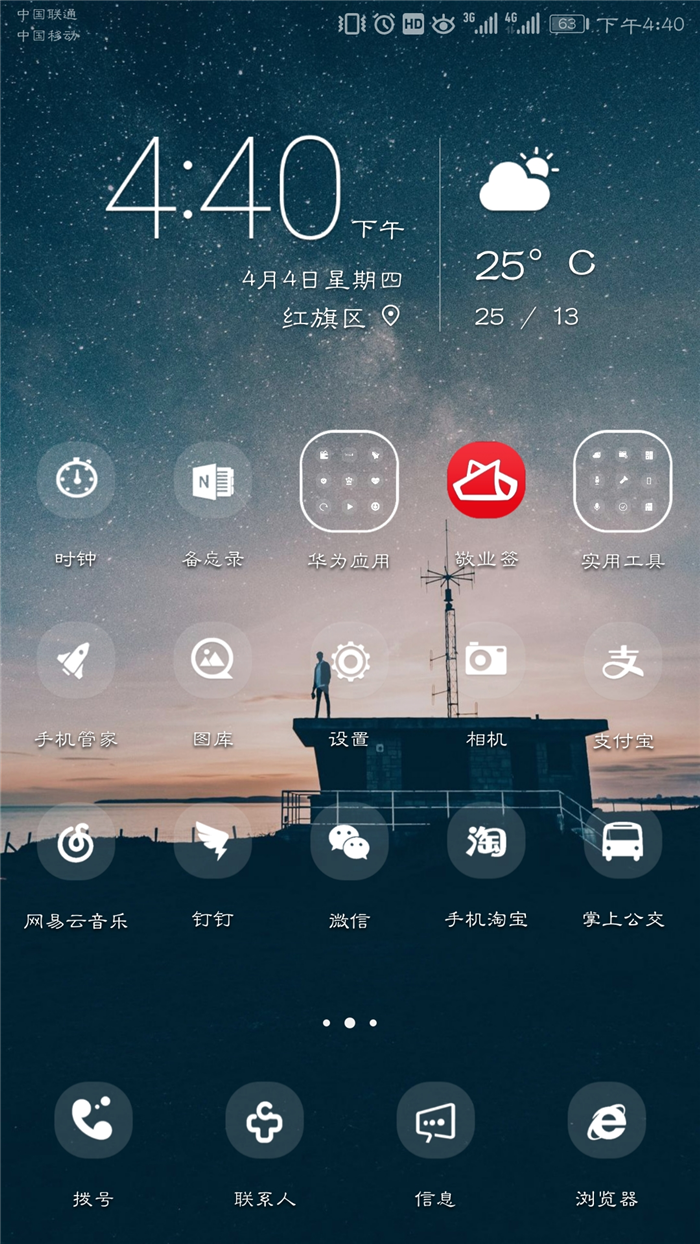
Task: Open 微信 WeChat
Action: [349, 841]
